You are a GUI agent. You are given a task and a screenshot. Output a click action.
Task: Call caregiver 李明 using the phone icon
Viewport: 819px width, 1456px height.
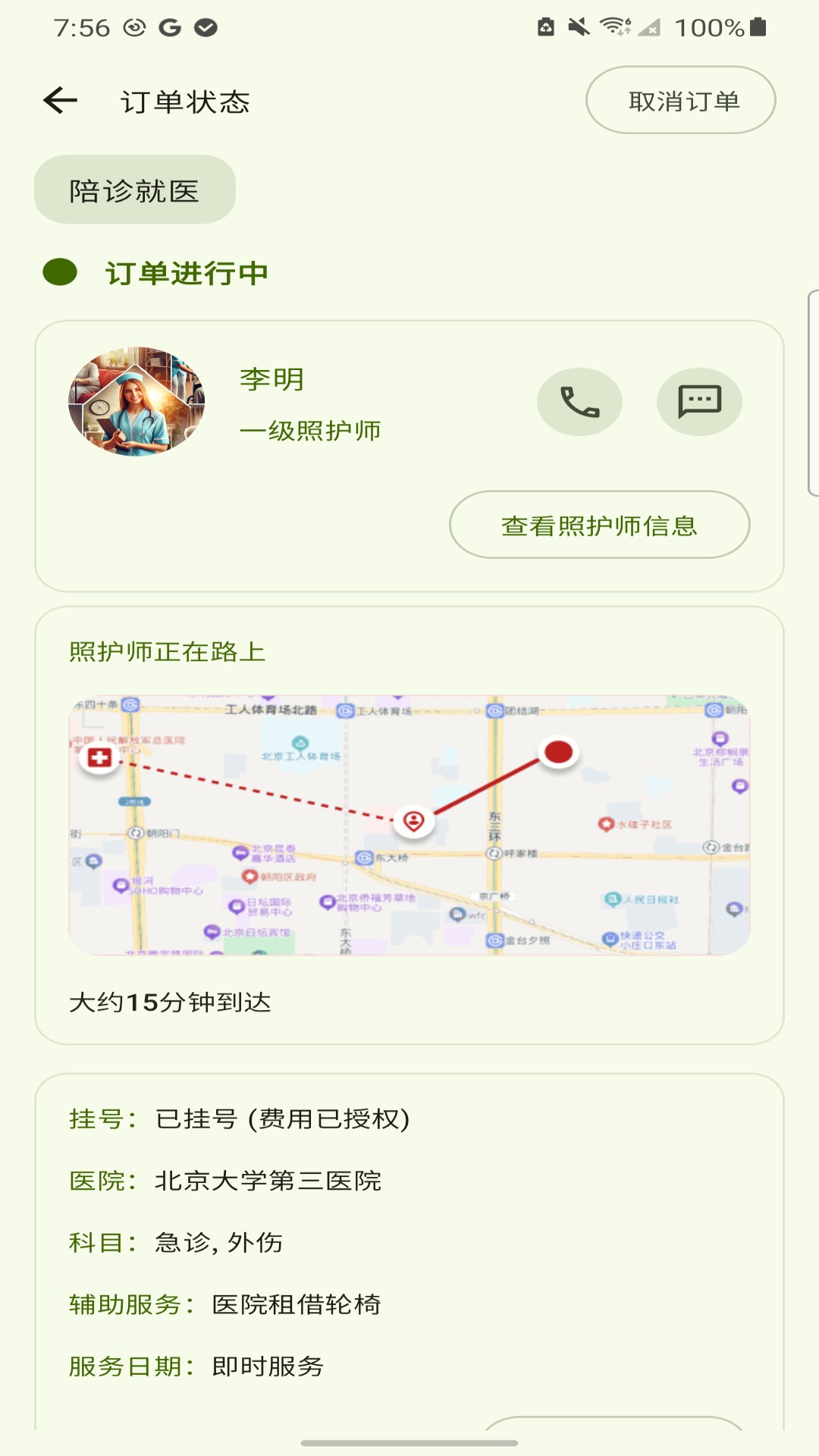579,401
